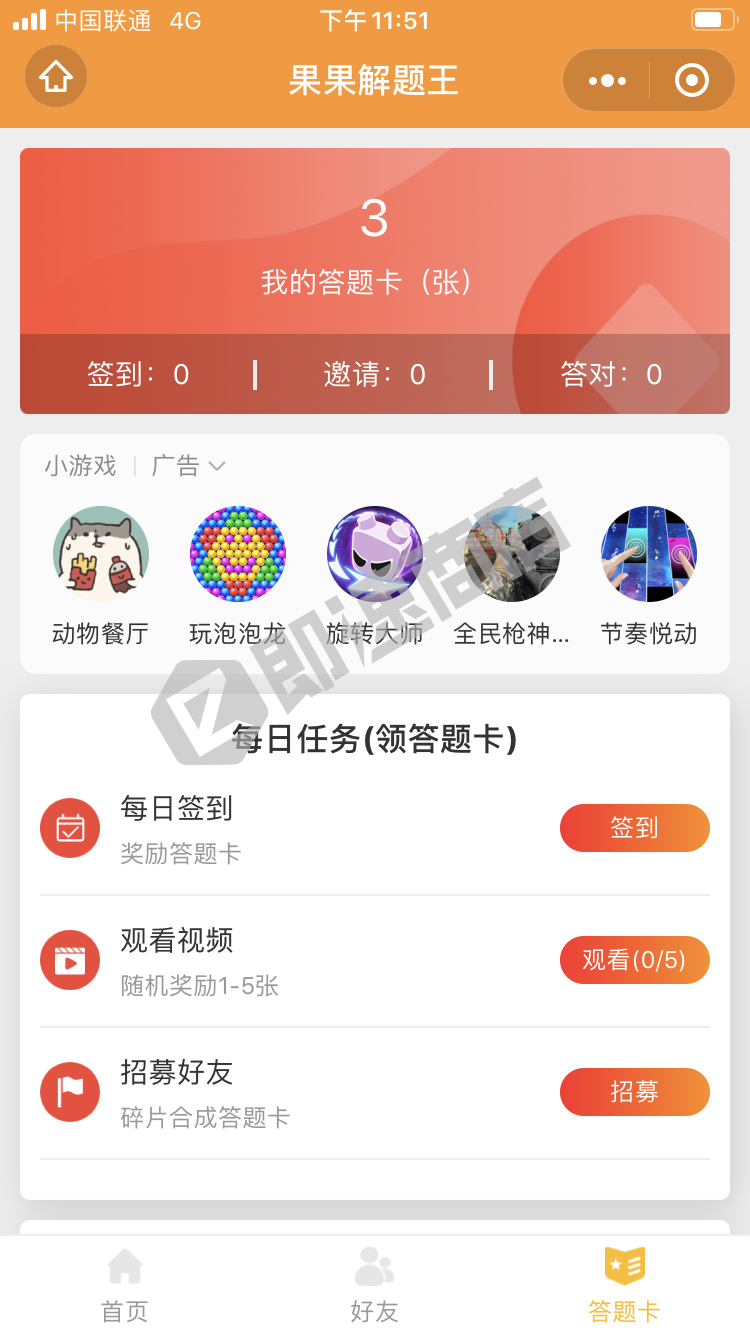Open the 动物餐厅 mini game
Viewport: 750px width, 1334px height.
point(101,554)
